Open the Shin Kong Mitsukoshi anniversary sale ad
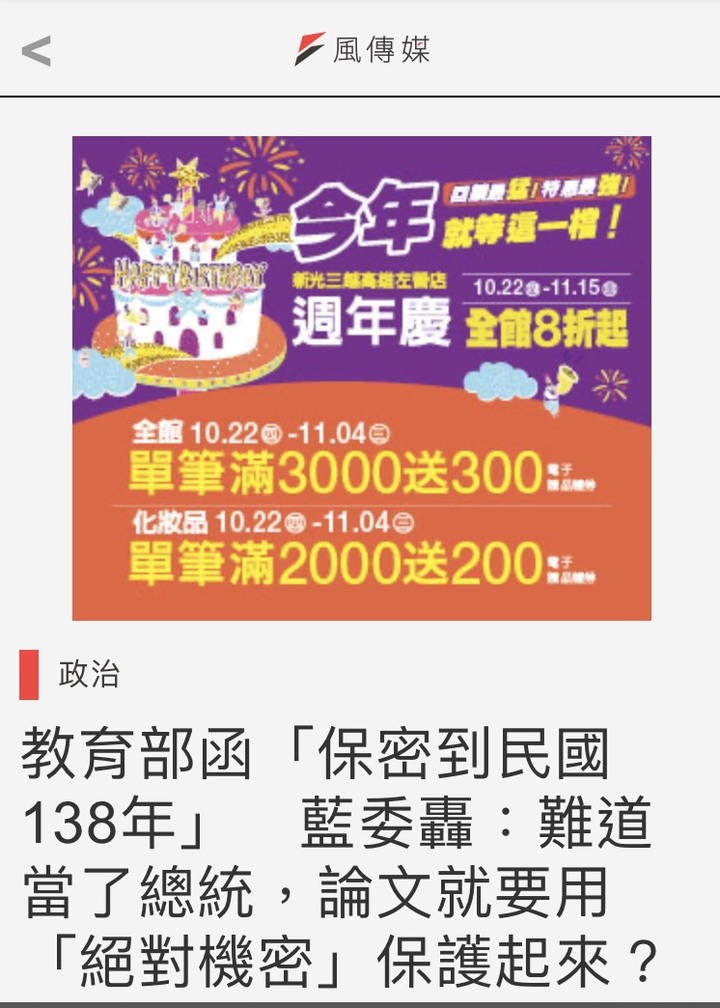This screenshot has height=1008, width=720. [361, 378]
